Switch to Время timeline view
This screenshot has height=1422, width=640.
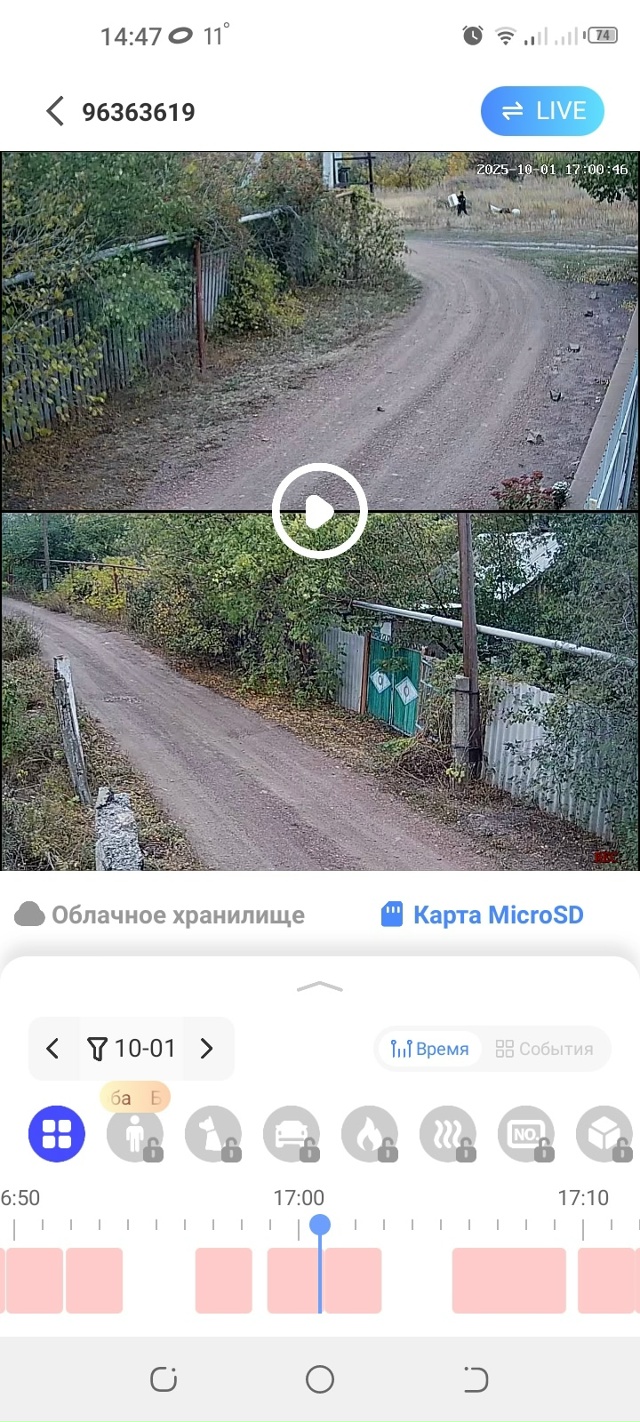[x=430, y=1049]
